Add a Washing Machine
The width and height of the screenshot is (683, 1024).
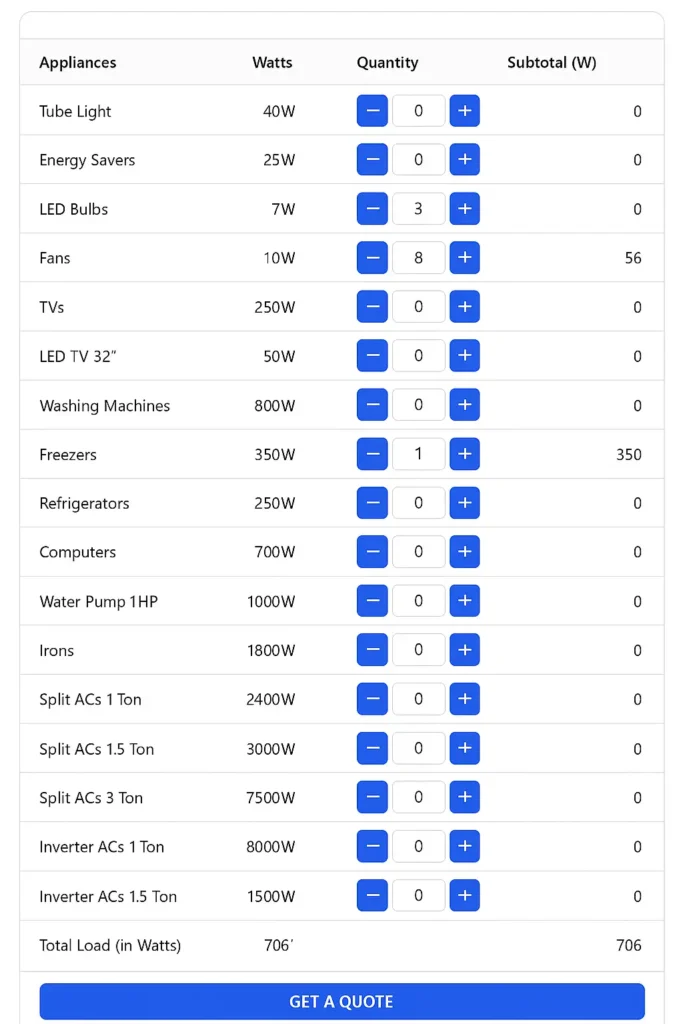(464, 405)
